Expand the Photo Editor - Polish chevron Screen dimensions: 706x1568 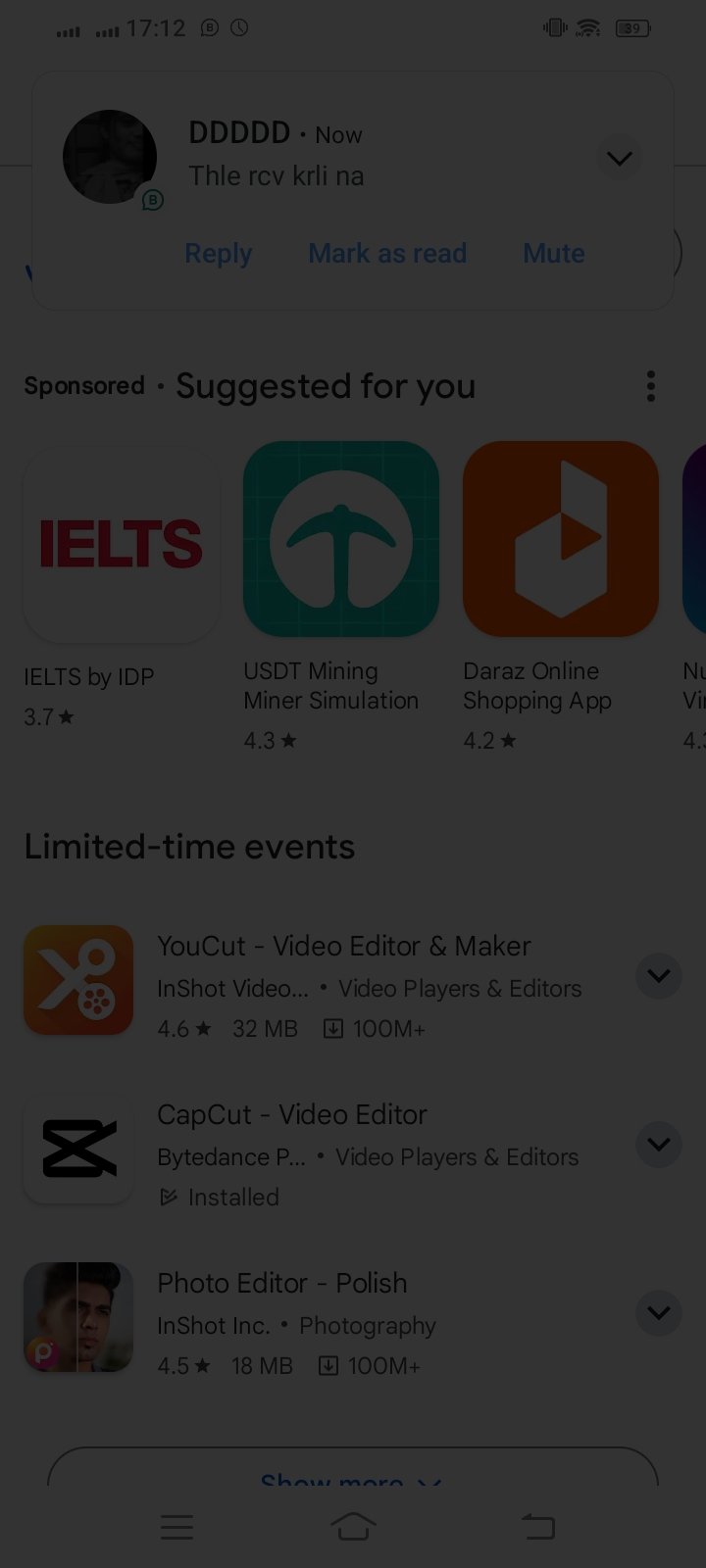tap(658, 1313)
